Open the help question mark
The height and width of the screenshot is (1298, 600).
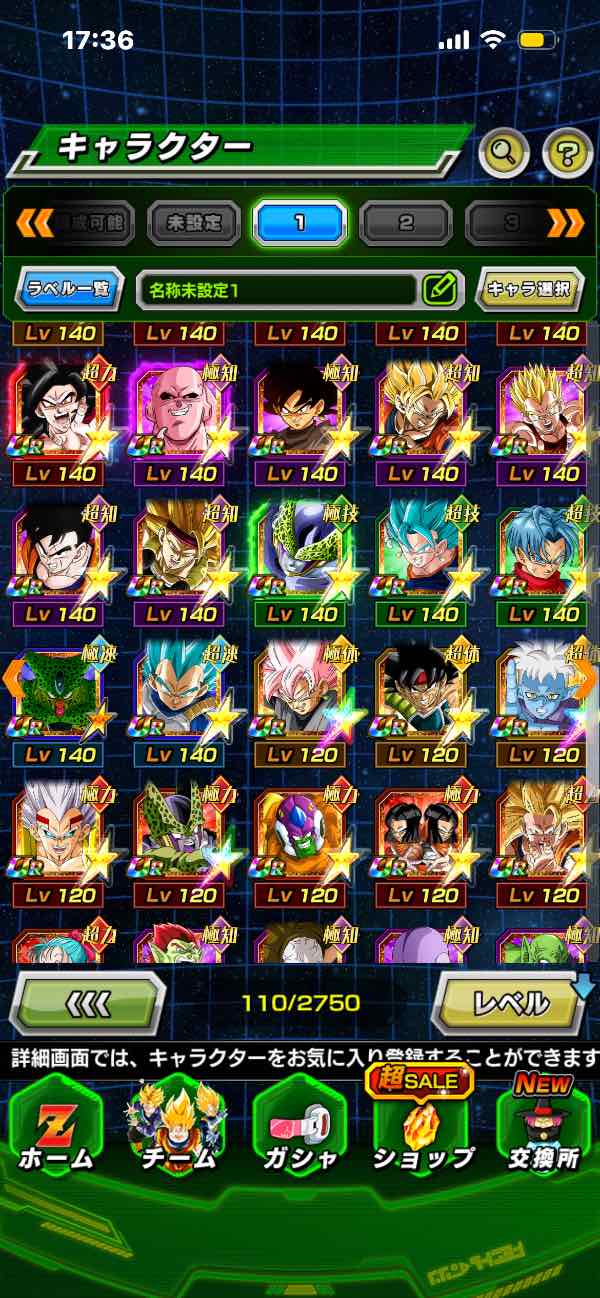567,152
